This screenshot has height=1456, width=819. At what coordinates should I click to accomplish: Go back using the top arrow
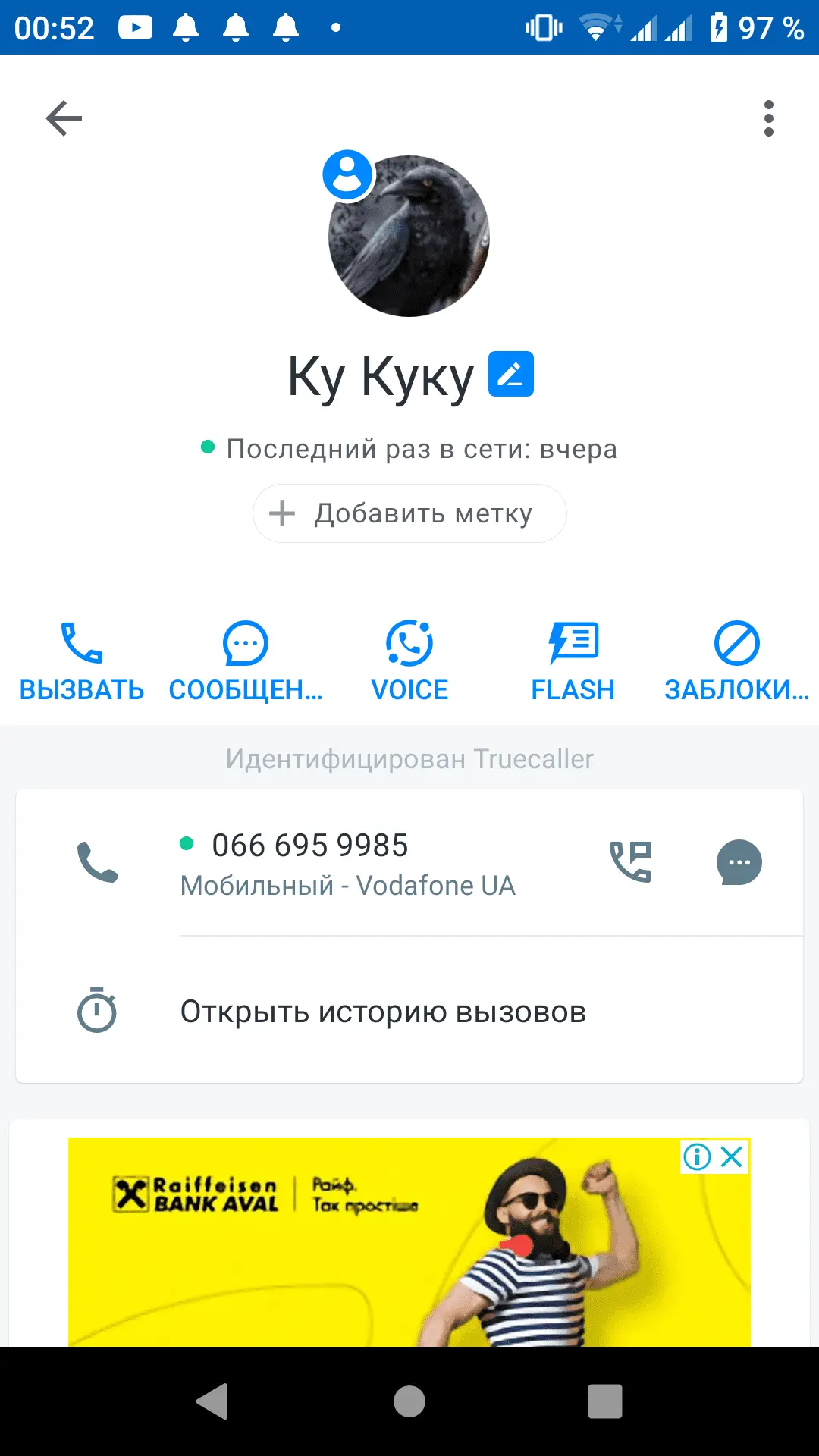[64, 118]
